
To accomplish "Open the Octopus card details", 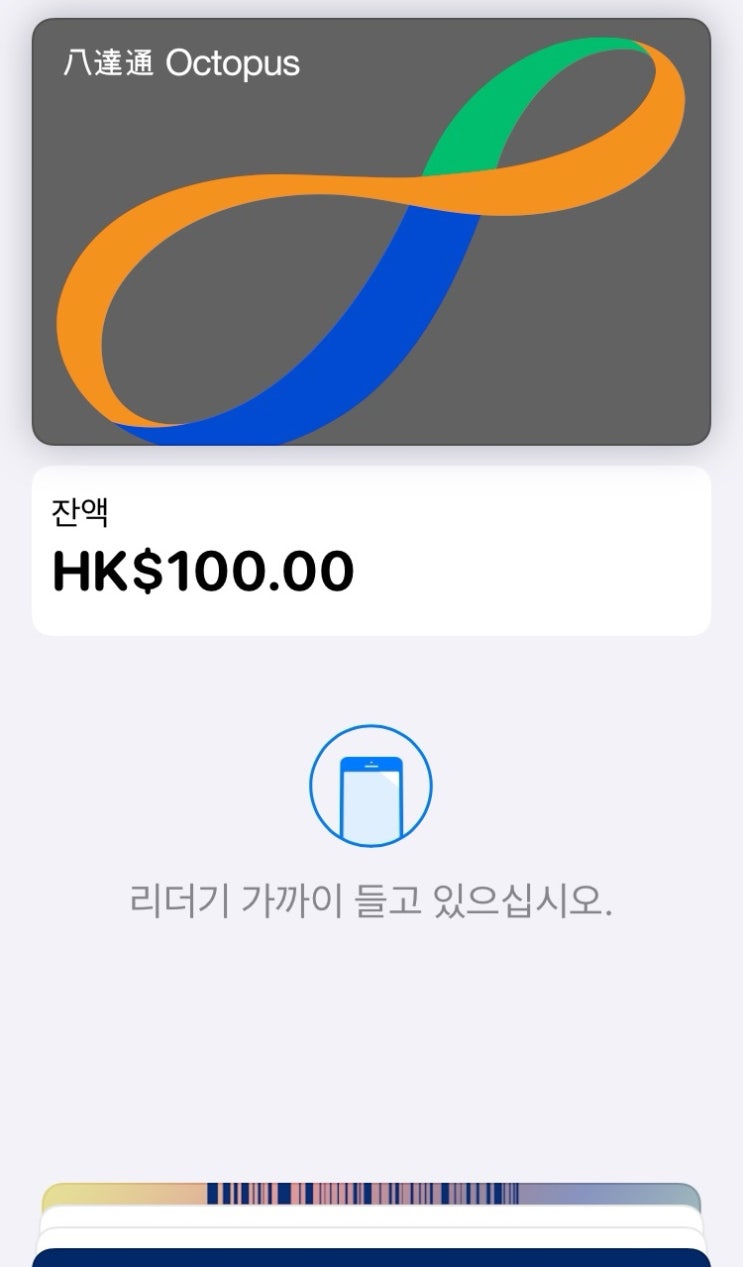I will (x=371, y=231).
